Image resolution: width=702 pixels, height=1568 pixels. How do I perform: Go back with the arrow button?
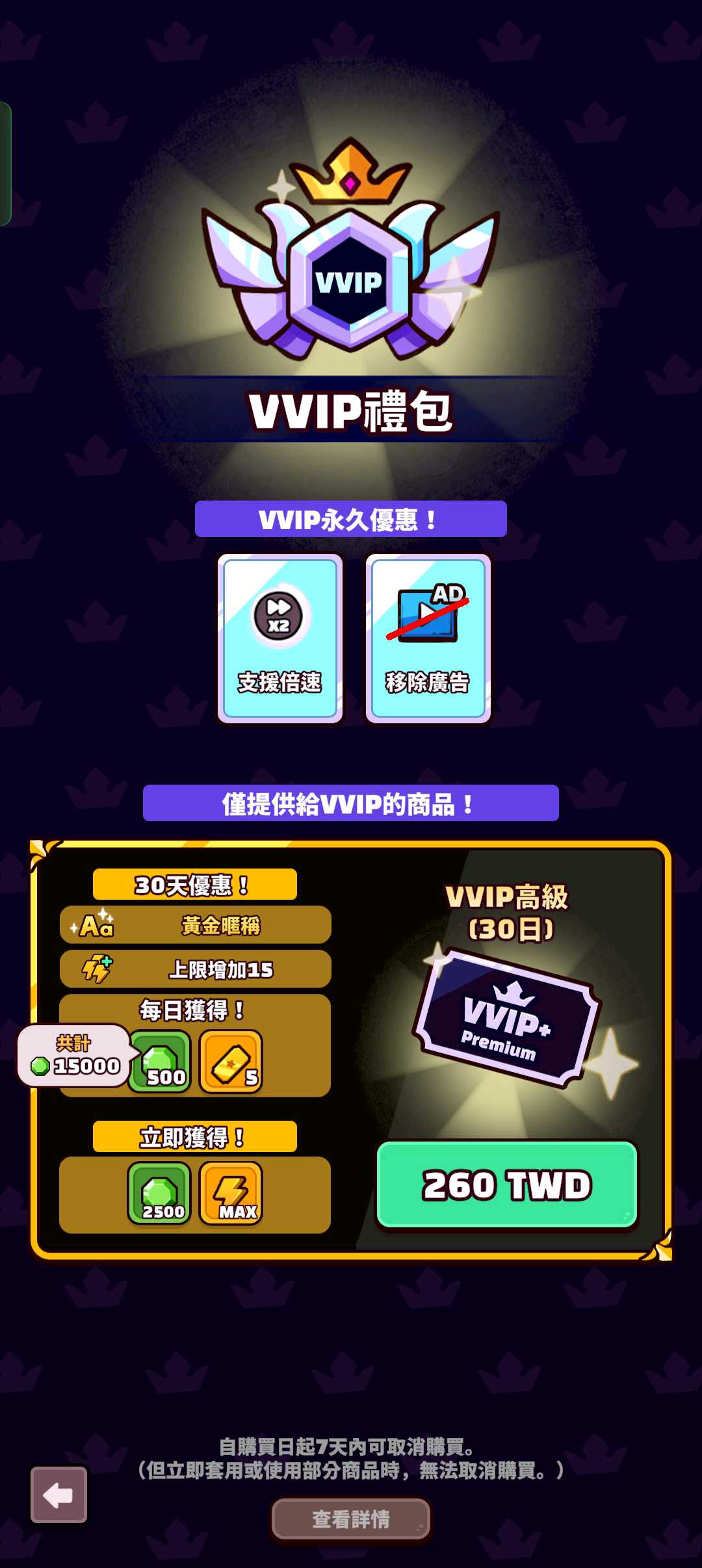[58, 1495]
